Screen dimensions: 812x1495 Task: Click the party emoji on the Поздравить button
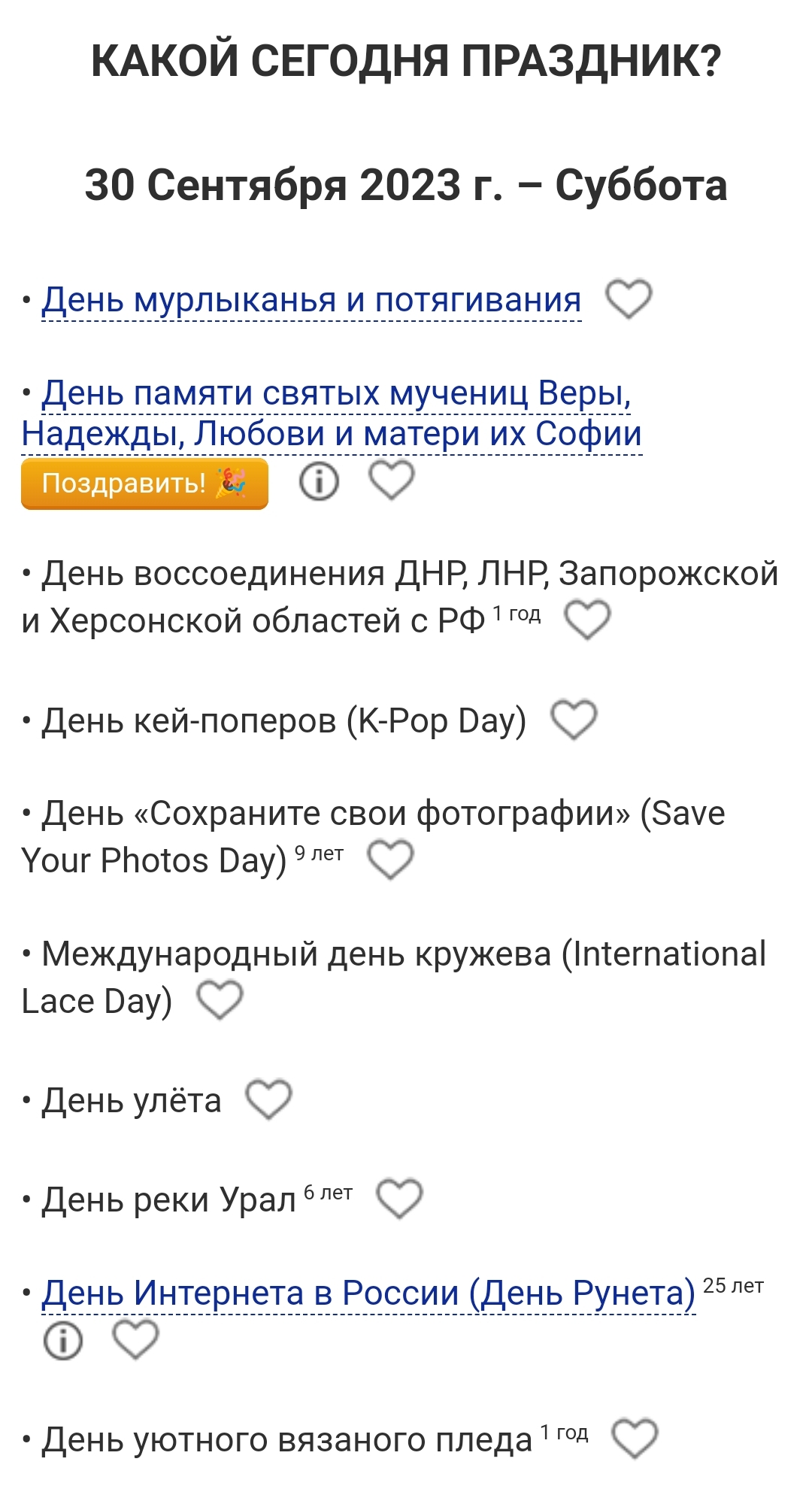pyautogui.click(x=233, y=484)
